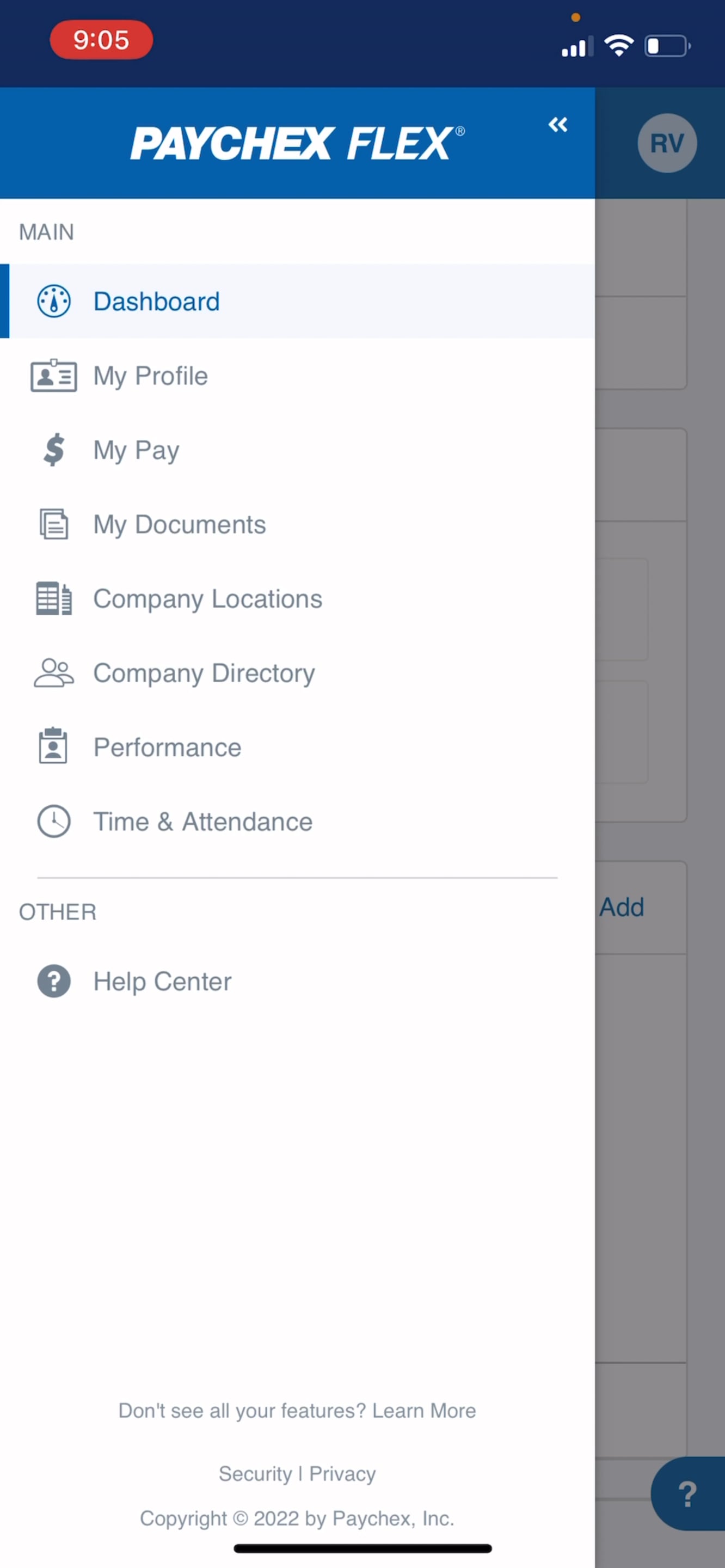Open the Dashboard menu item

tap(156, 301)
